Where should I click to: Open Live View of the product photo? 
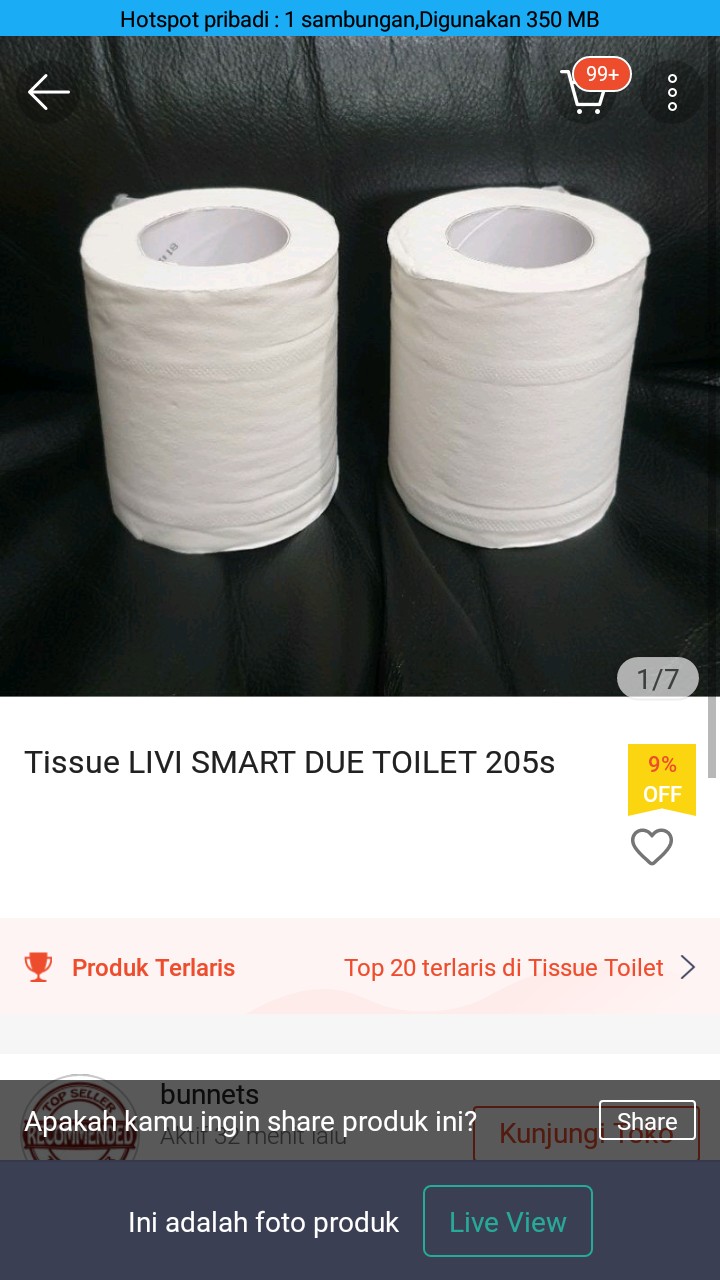tap(507, 1221)
